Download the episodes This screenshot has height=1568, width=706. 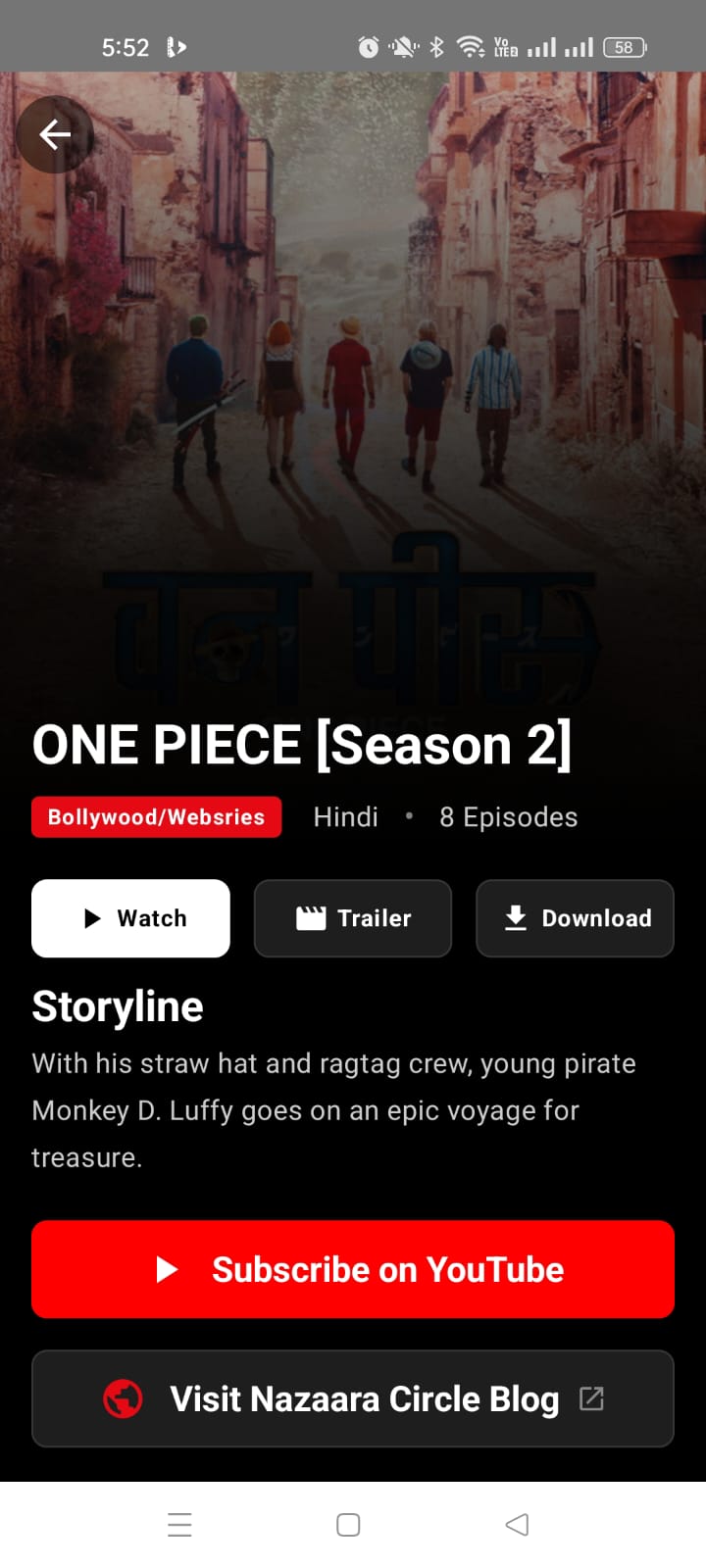575,918
